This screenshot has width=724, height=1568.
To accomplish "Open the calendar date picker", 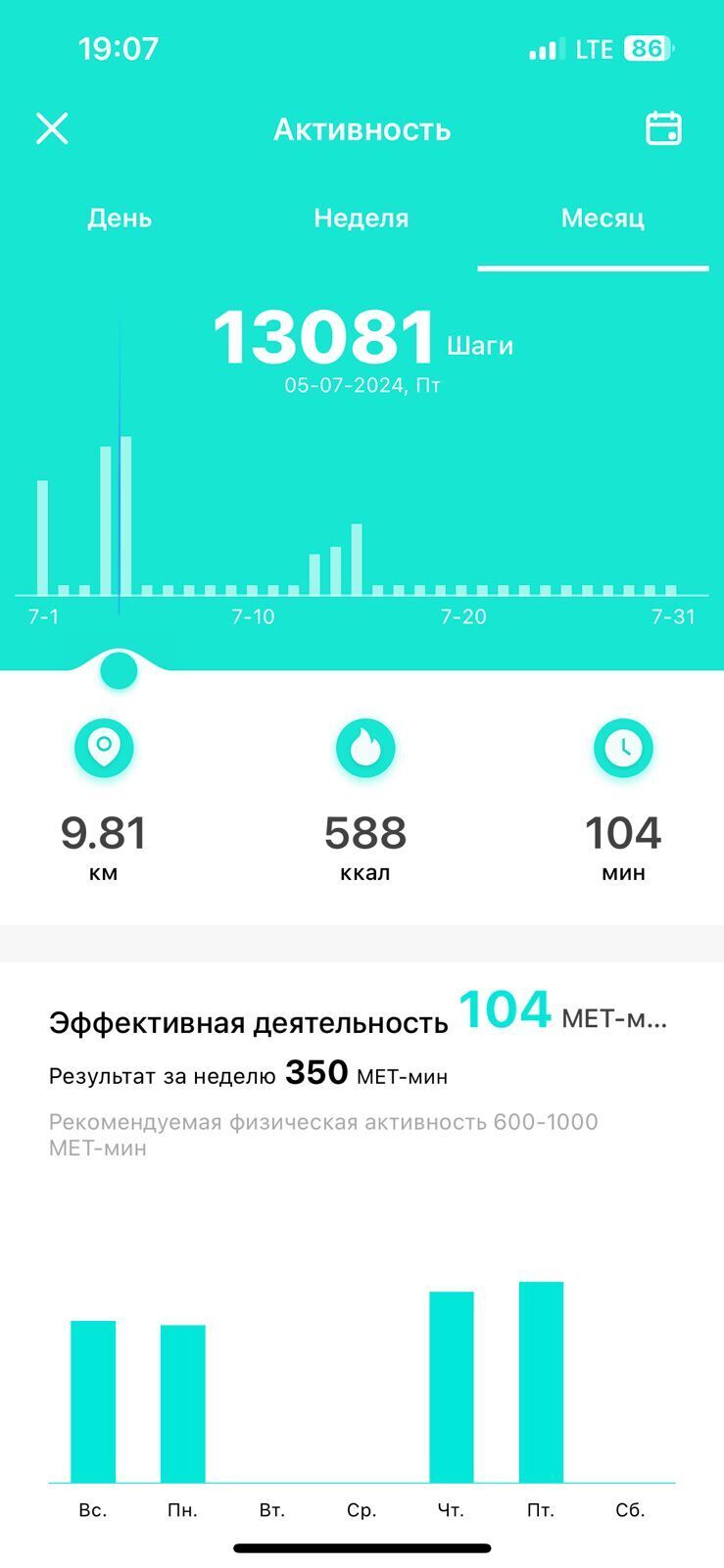I will click(x=663, y=128).
